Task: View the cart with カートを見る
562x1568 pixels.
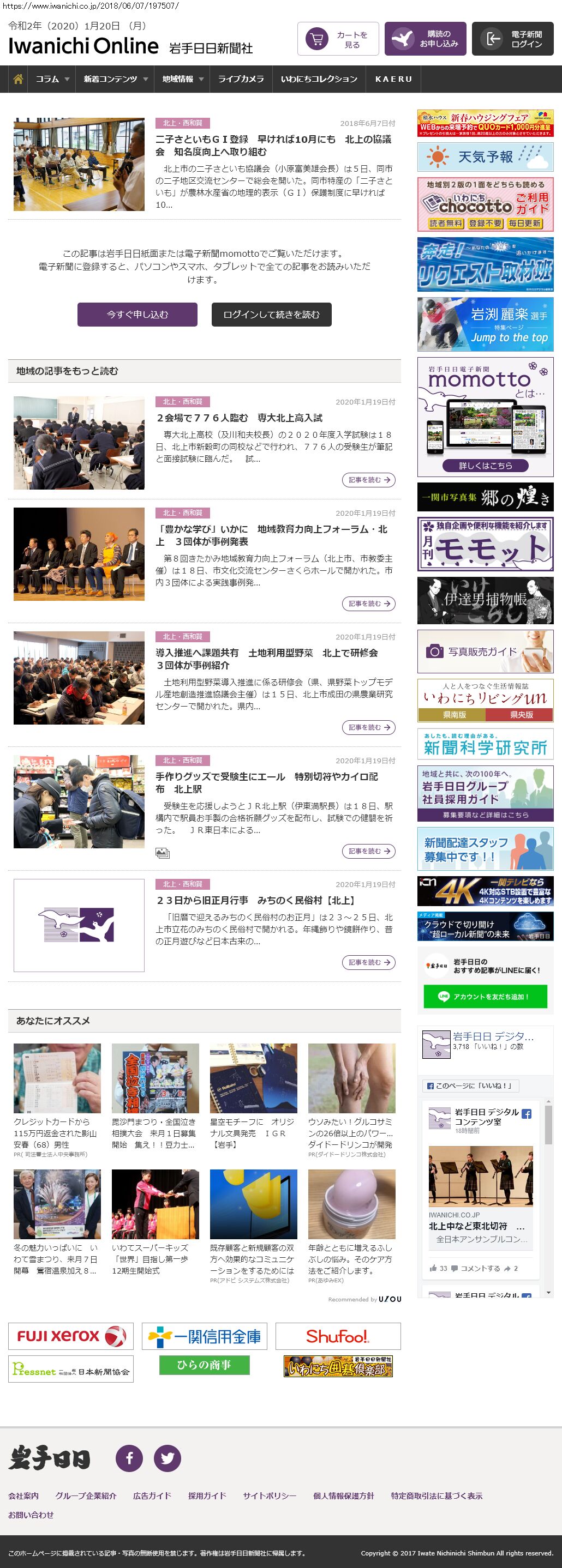Action: (x=338, y=40)
